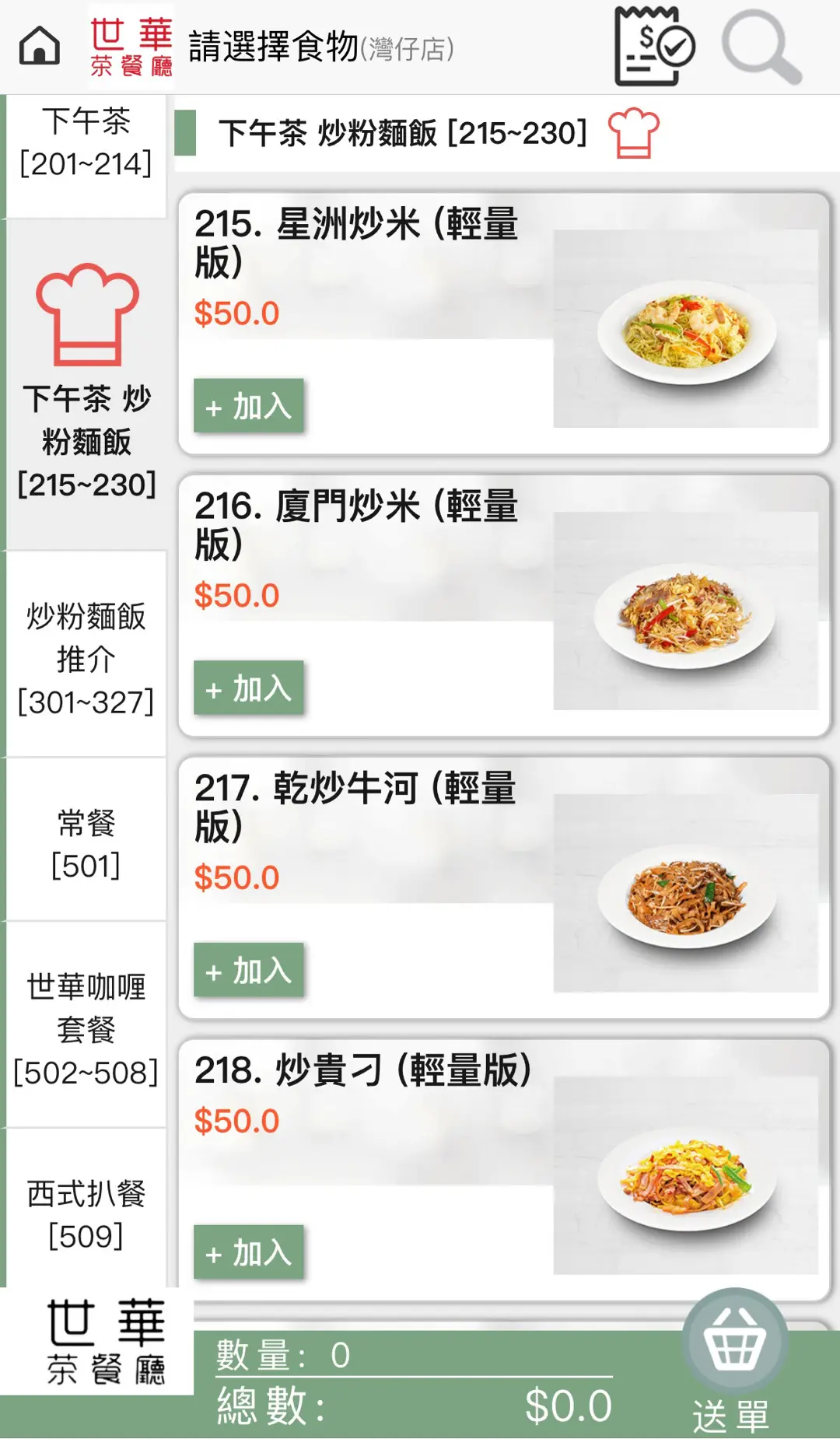Switch to 世華咖喱套餐 [502~508] category
The height and width of the screenshot is (1439, 840).
(86, 1028)
